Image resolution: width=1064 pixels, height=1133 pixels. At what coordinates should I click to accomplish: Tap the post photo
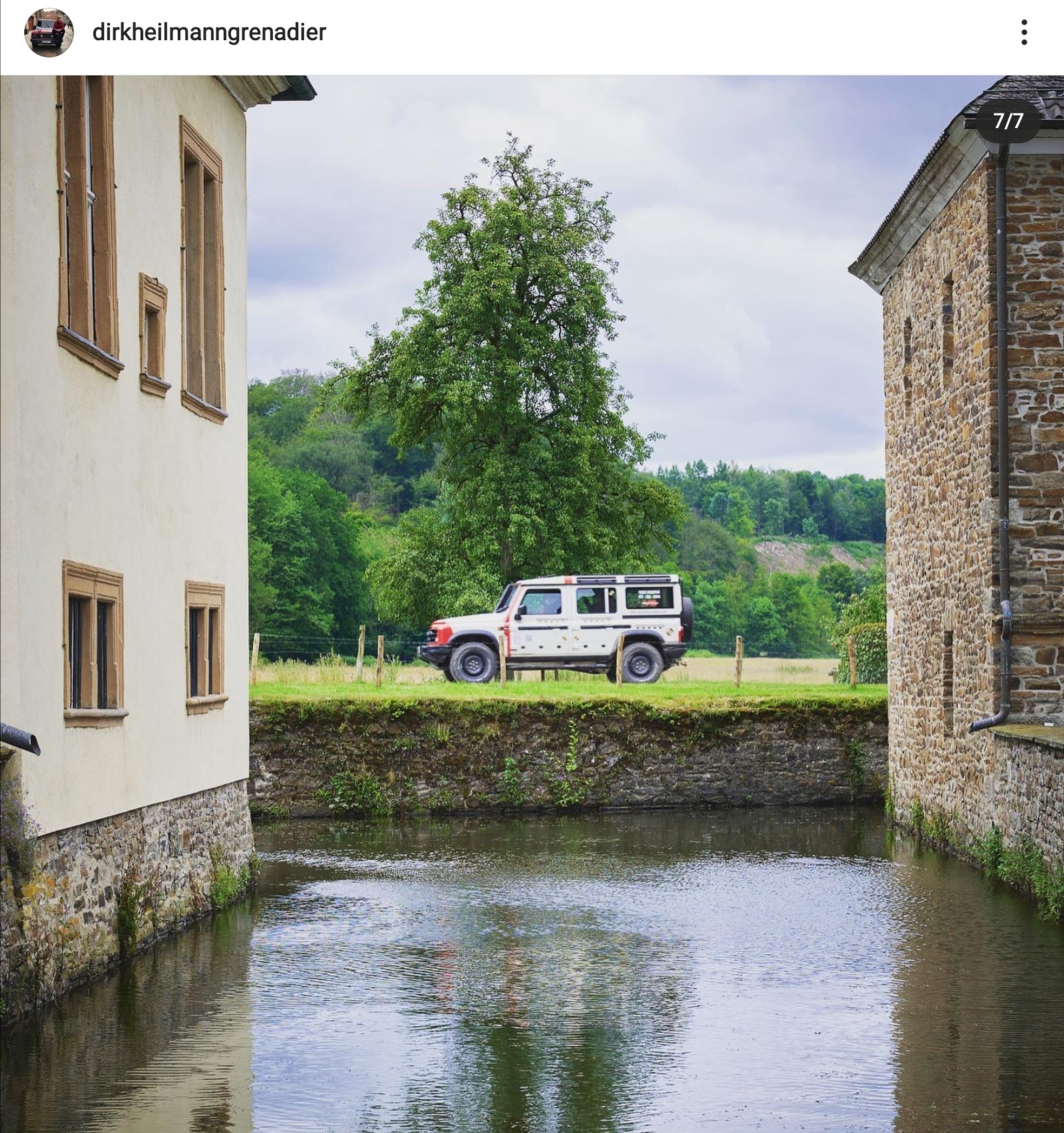coord(532,599)
